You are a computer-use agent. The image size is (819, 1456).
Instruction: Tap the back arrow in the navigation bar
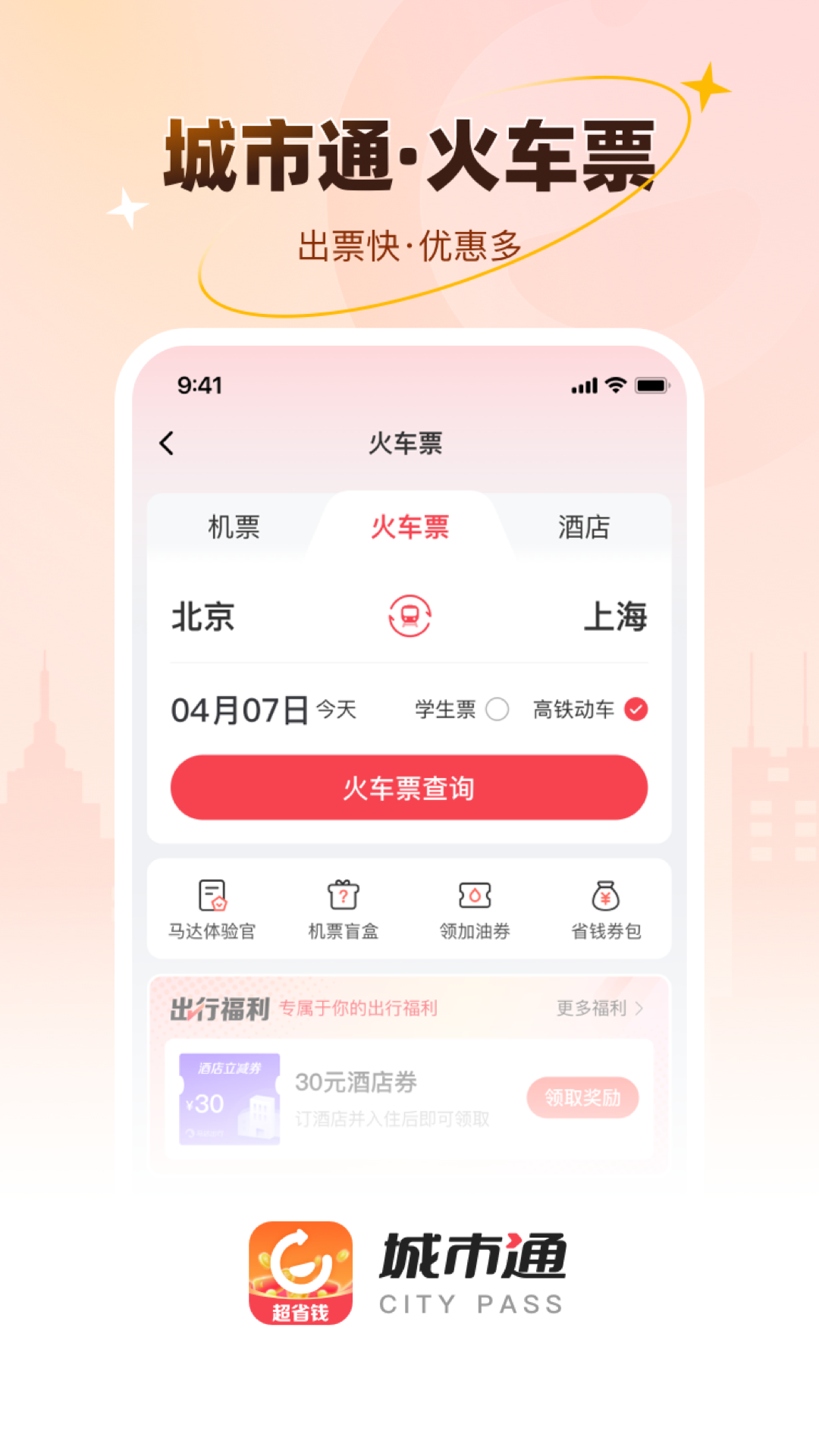tap(167, 445)
